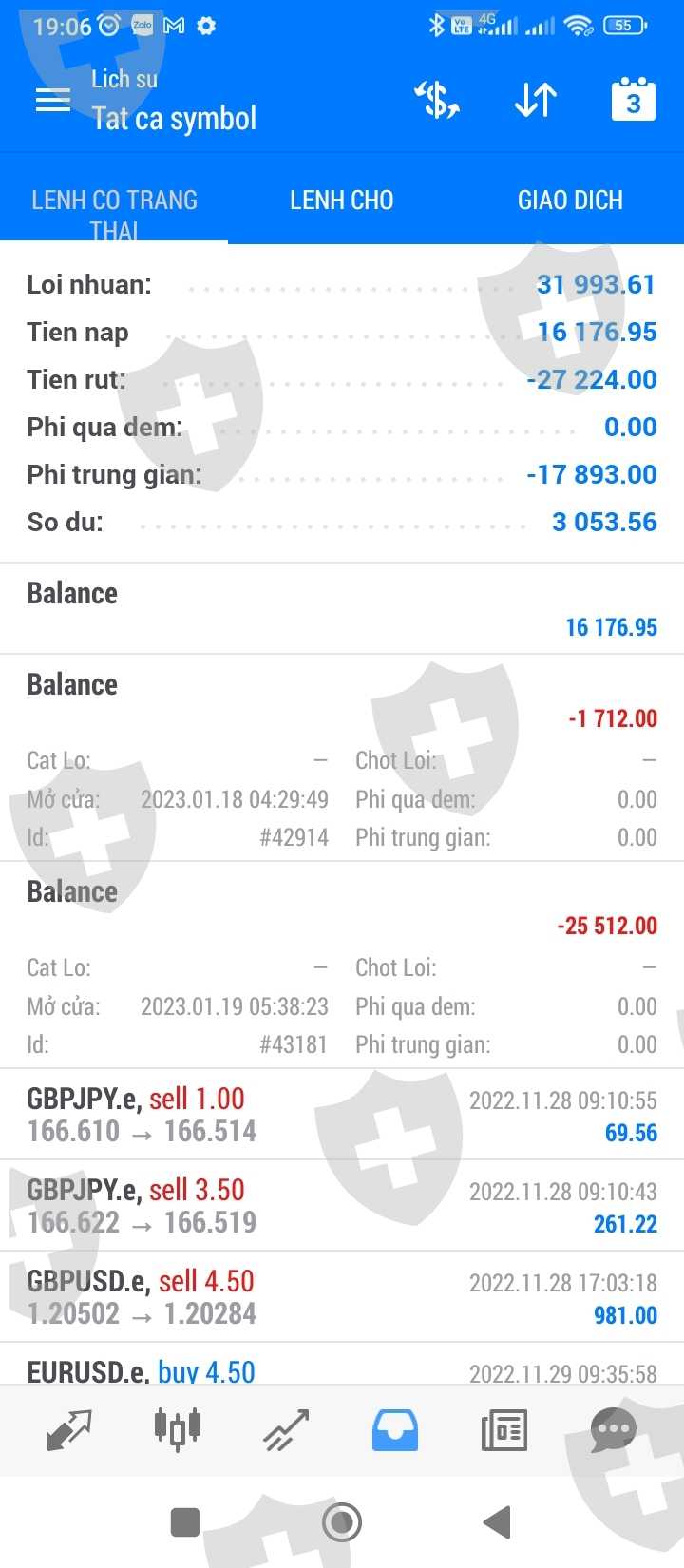Switch to the GIAO DICH tab

click(570, 200)
